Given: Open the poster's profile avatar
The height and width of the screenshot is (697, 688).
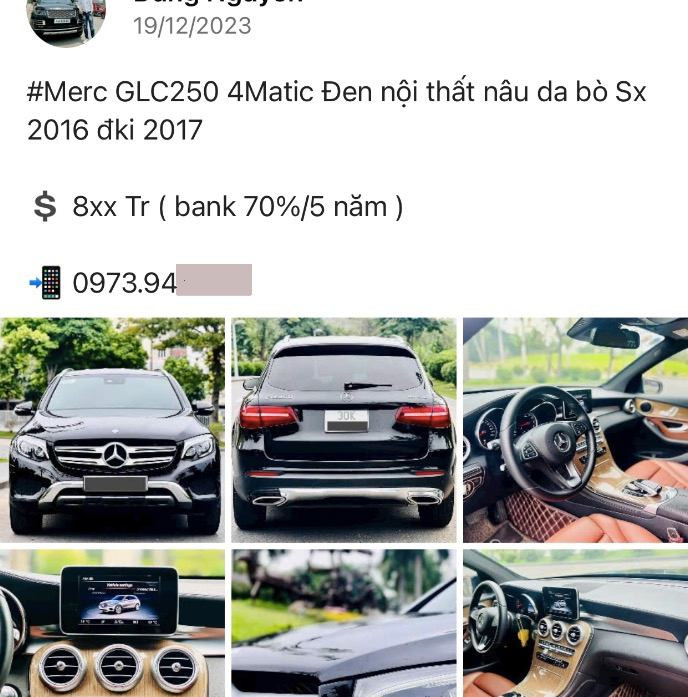Looking at the screenshot, I should [66, 18].
